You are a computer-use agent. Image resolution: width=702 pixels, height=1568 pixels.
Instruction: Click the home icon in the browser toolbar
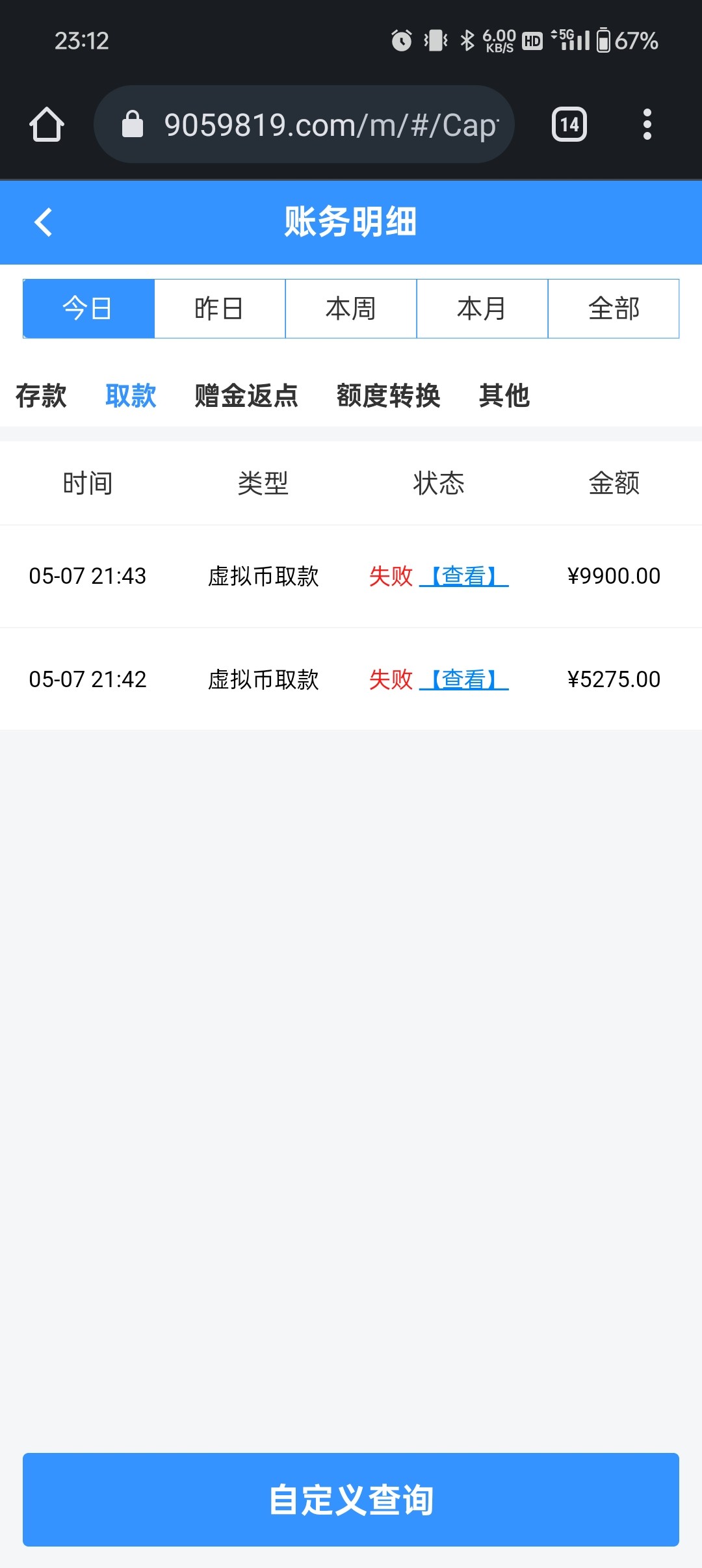tap(46, 124)
